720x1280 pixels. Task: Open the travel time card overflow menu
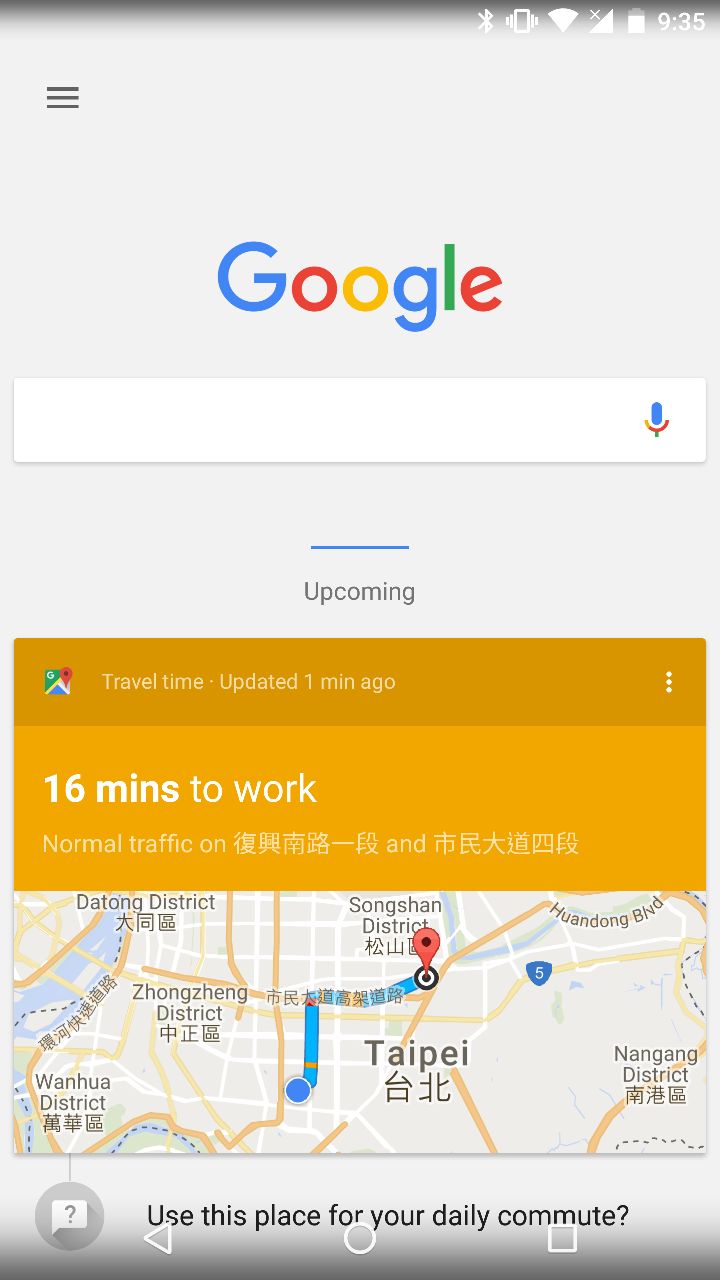click(x=669, y=682)
